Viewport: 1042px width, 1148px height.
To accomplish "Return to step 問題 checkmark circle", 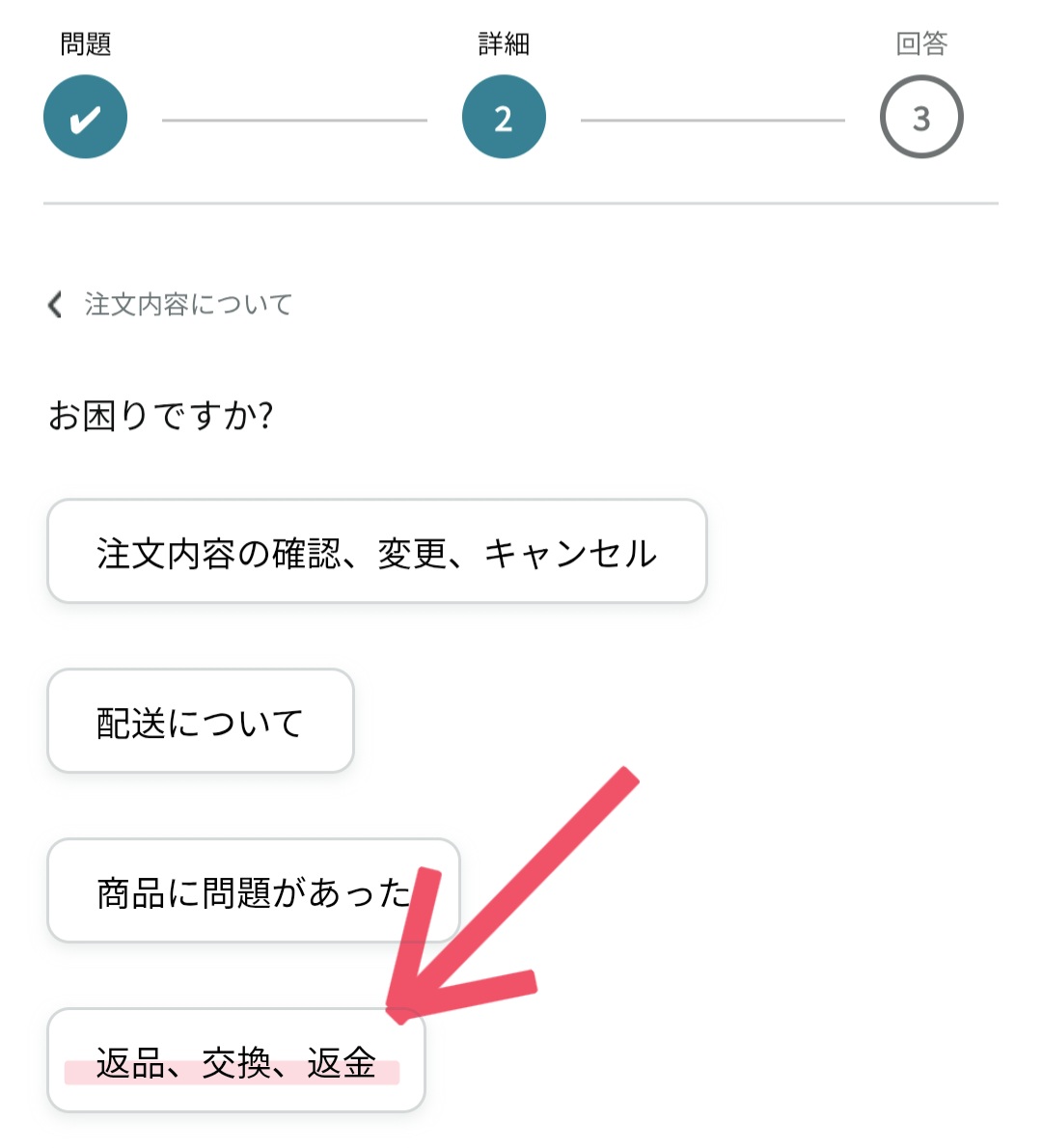I will [86, 117].
